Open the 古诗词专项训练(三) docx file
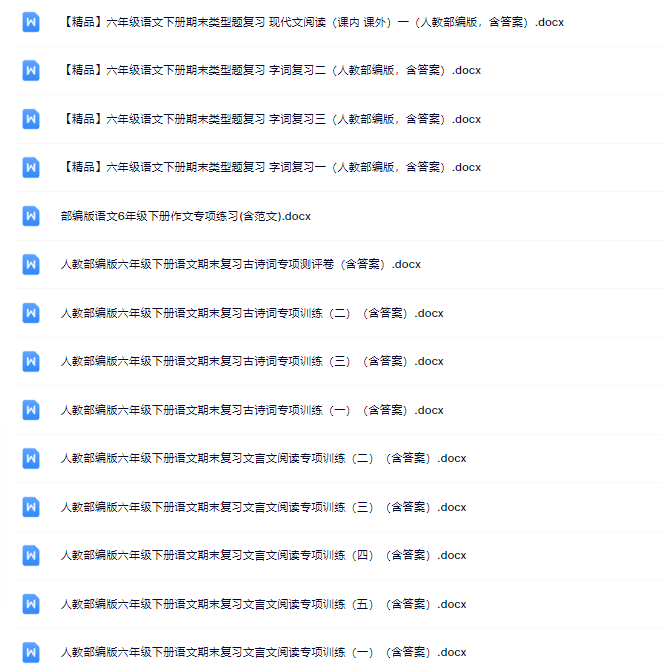Image resolution: width=663 pixels, height=669 pixels. (x=251, y=361)
